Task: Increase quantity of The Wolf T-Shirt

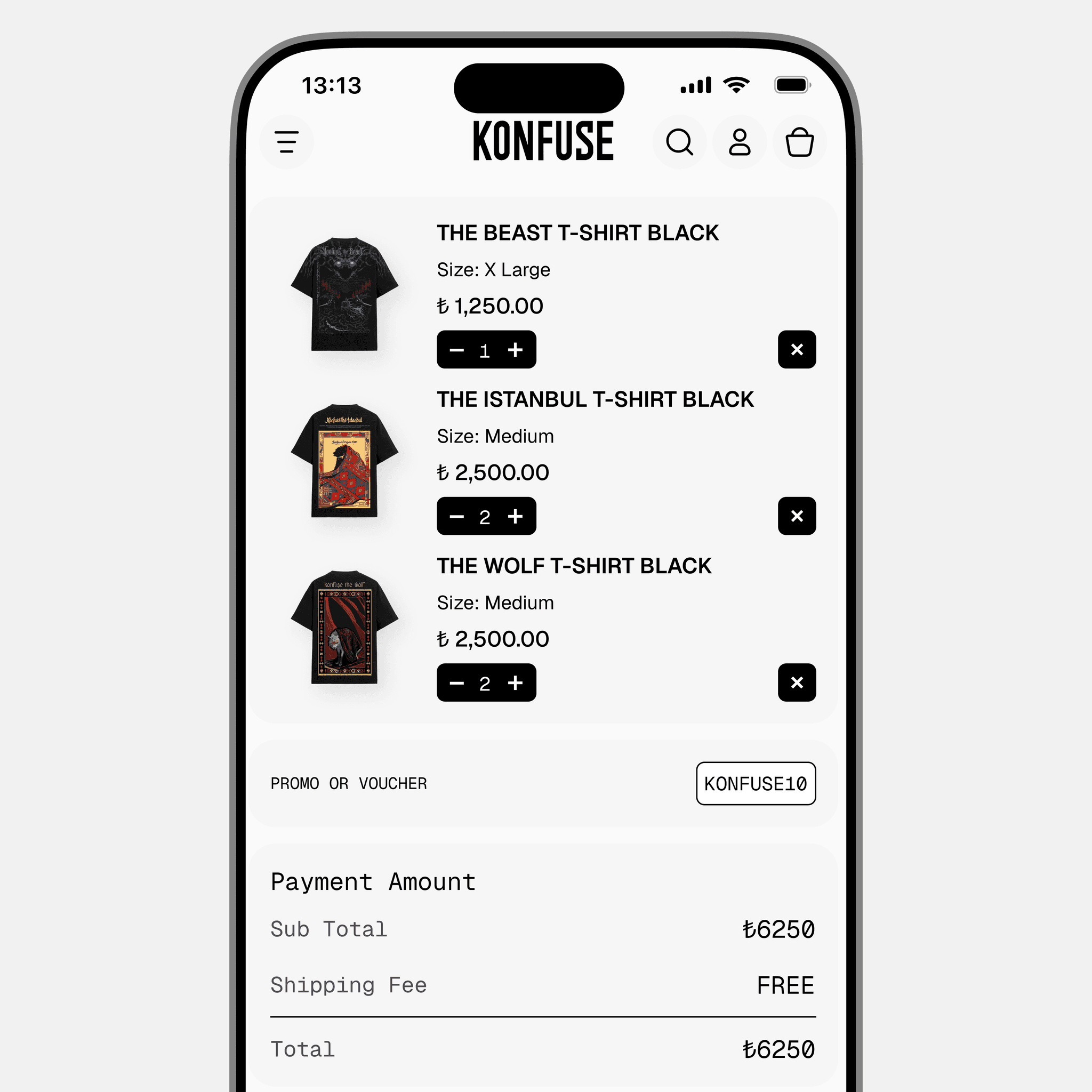Action: tap(515, 683)
